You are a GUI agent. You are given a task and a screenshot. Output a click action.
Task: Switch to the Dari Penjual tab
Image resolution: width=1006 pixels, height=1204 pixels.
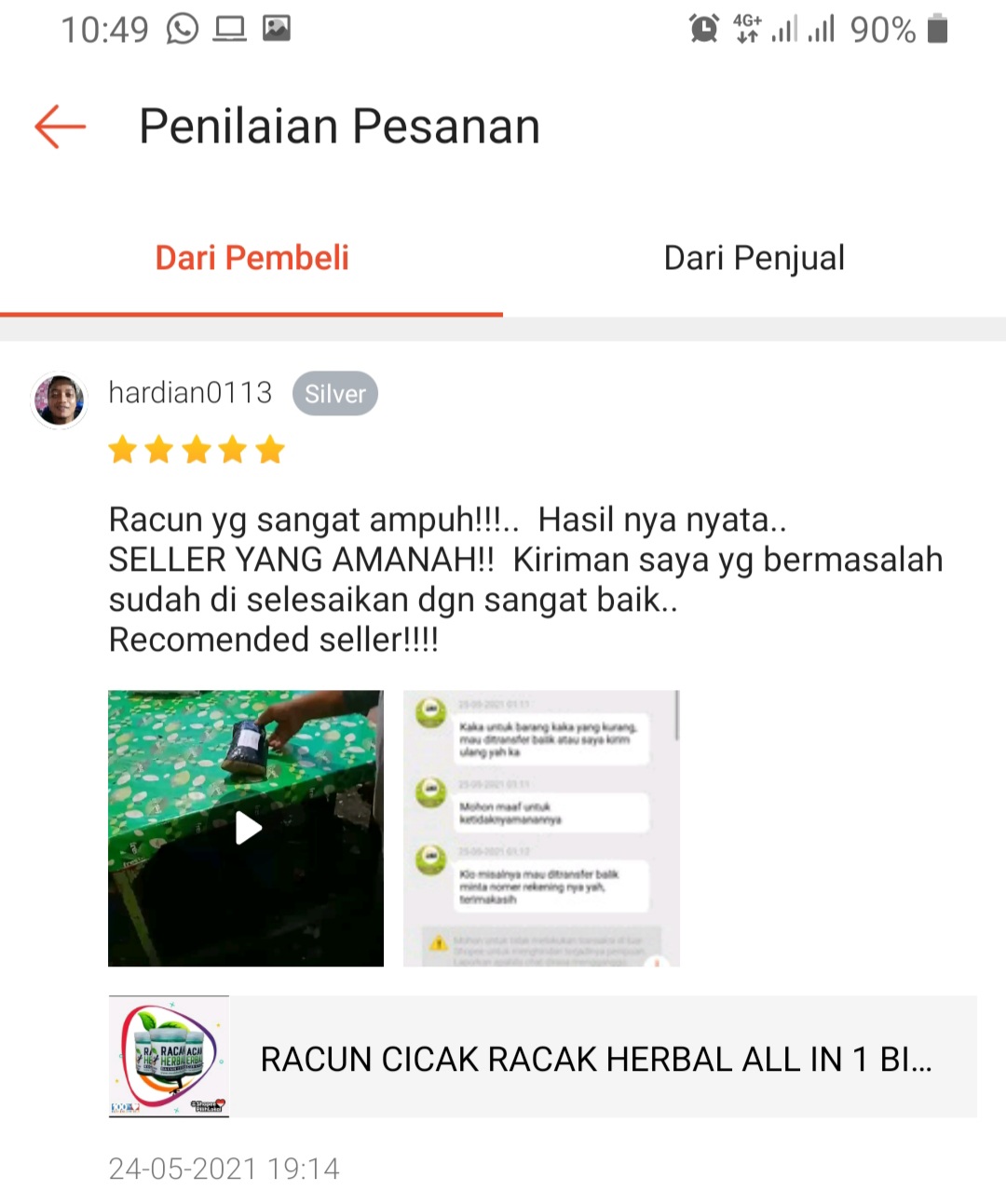(x=754, y=258)
